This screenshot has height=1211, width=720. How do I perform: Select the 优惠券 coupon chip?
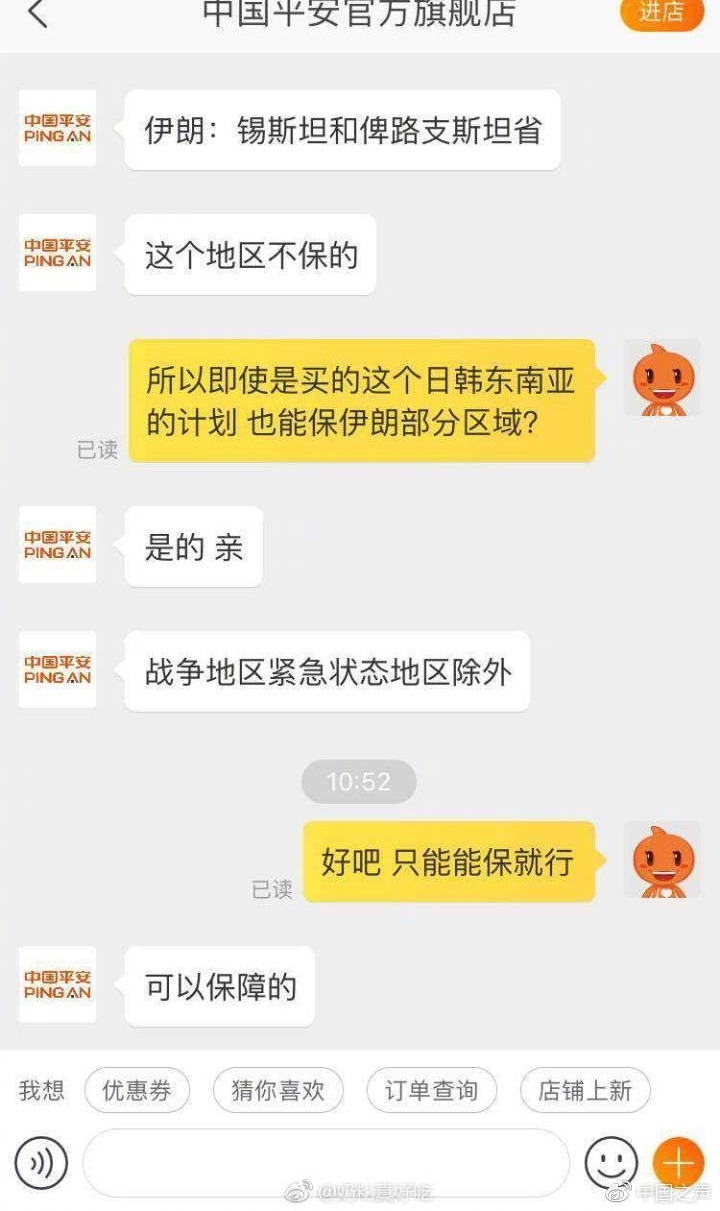(x=137, y=1090)
